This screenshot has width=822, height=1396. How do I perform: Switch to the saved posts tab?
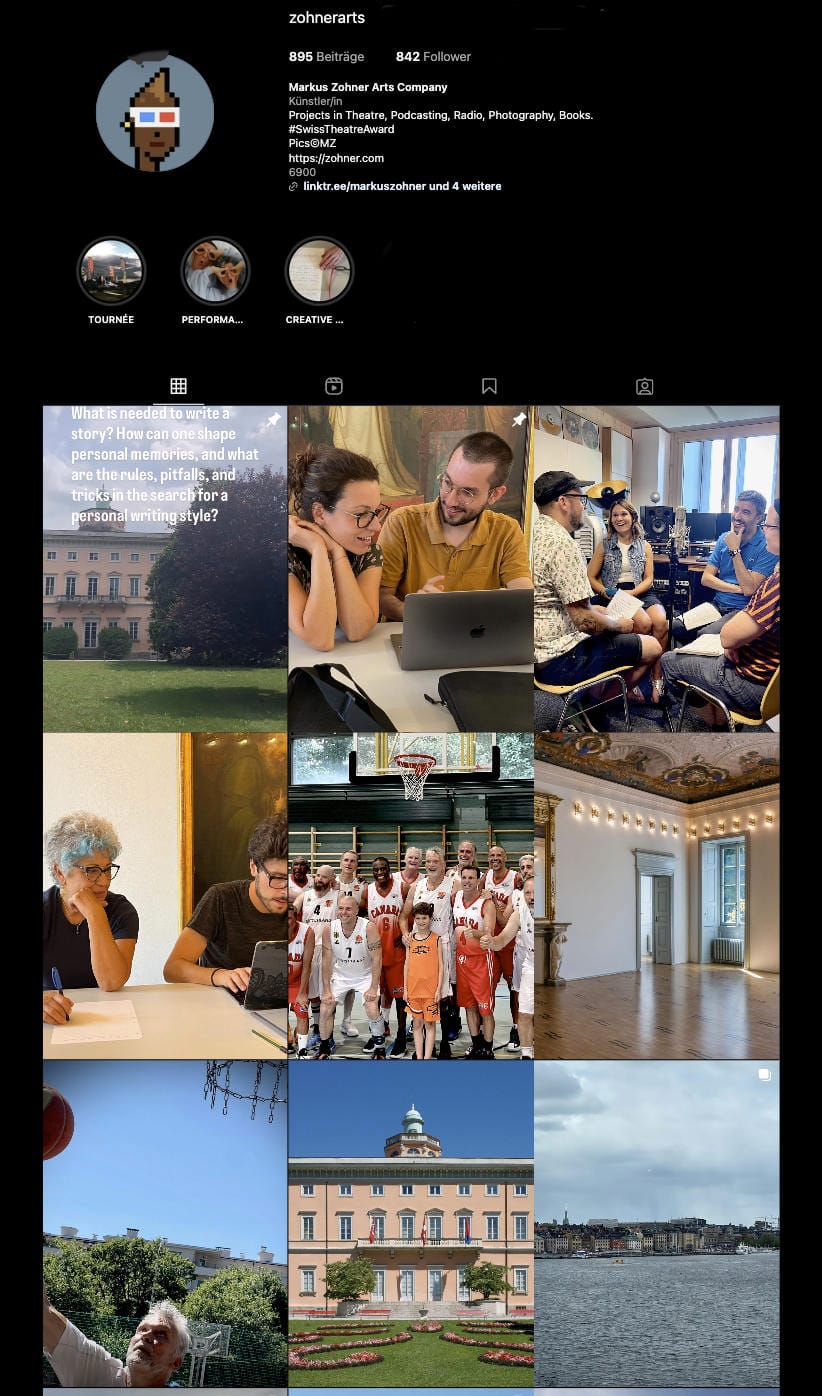[489, 386]
